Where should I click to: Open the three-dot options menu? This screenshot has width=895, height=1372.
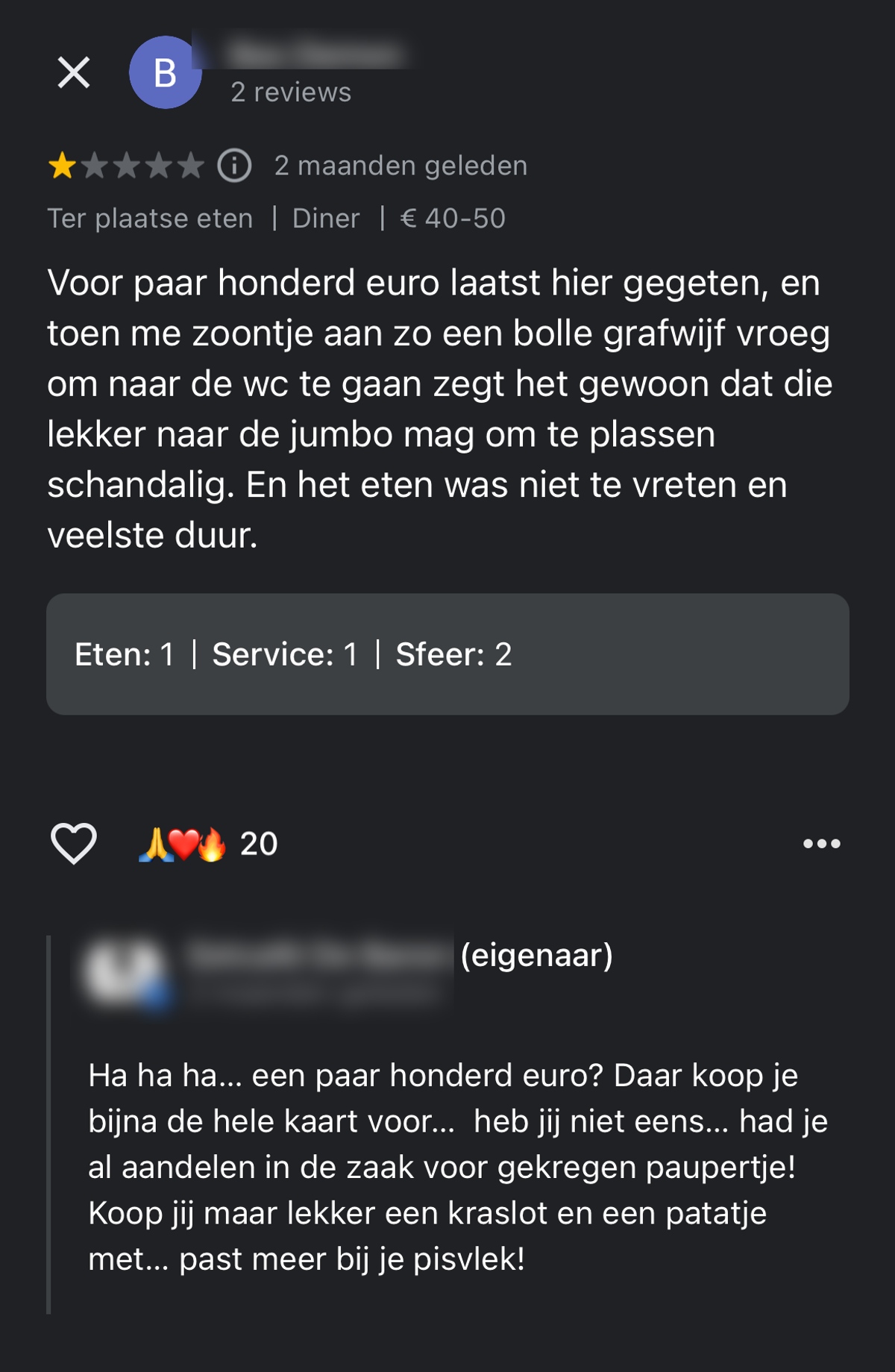[x=821, y=844]
